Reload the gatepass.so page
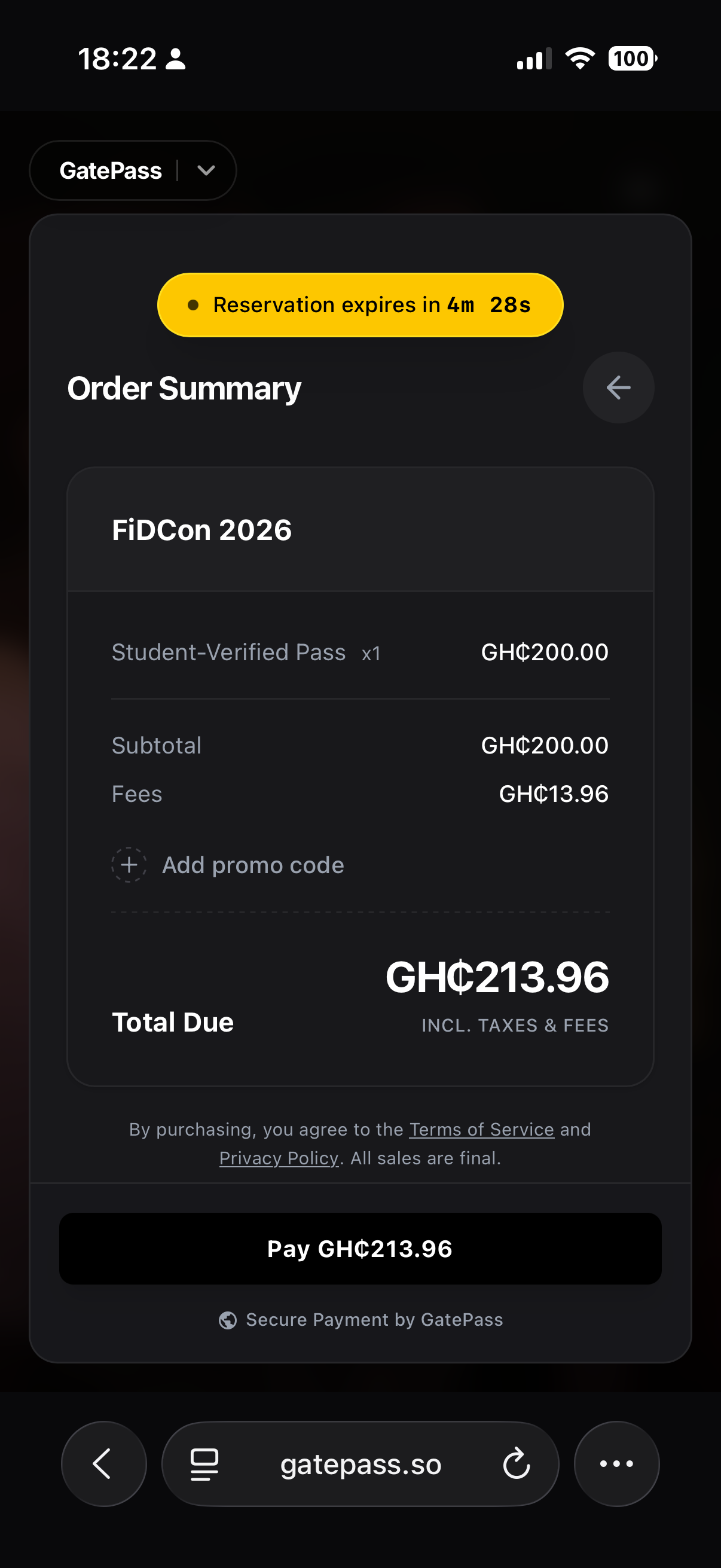This screenshot has width=721, height=1568. (517, 1464)
